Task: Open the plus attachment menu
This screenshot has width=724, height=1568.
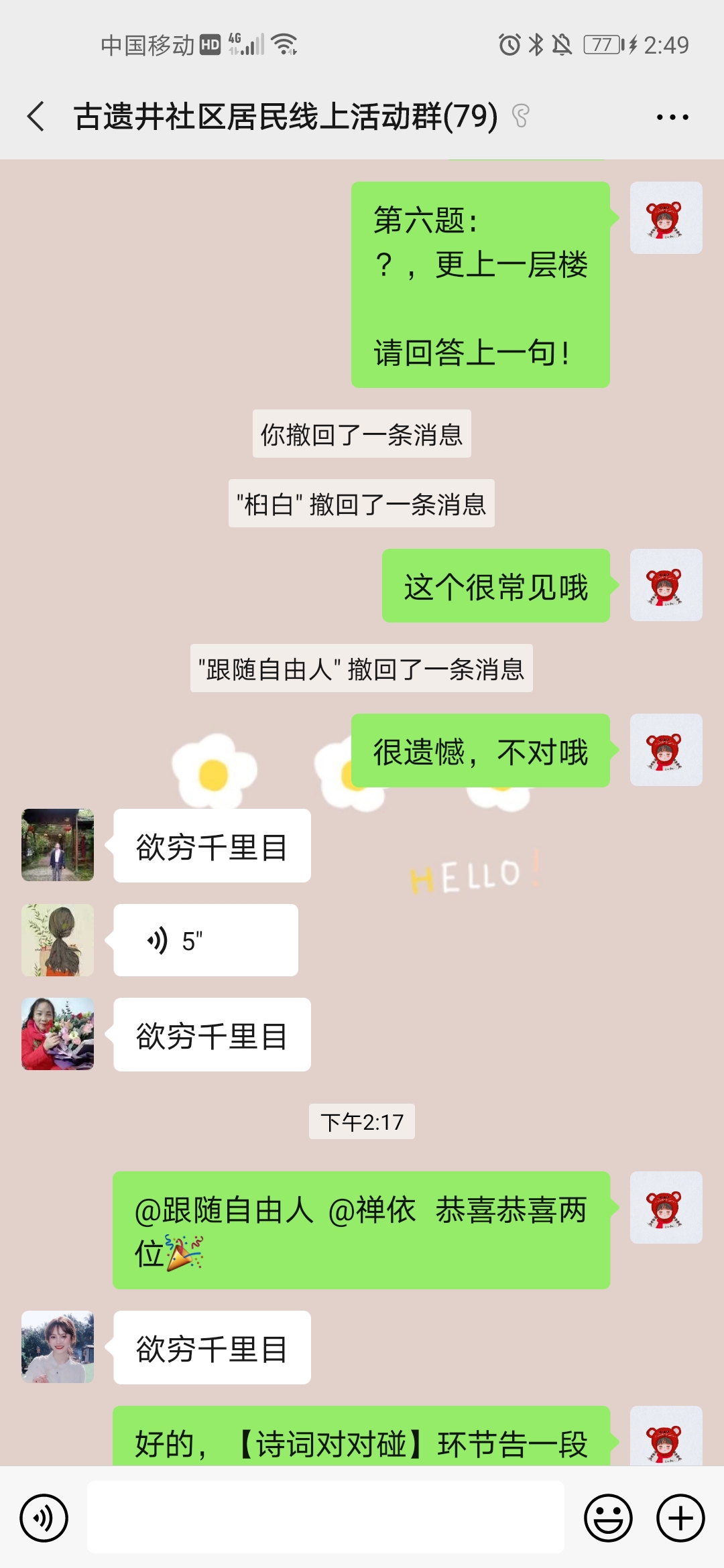Action: coord(680,1518)
